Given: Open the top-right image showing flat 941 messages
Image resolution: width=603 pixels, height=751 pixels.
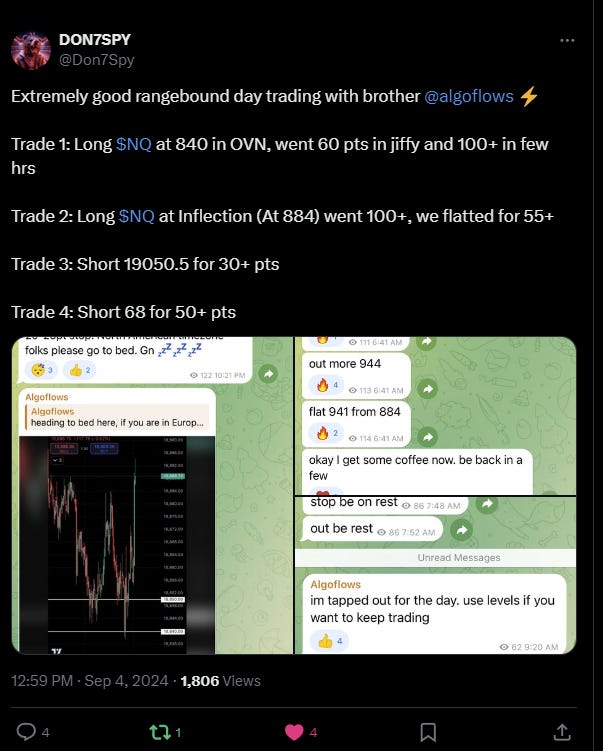Looking at the screenshot, I should coord(435,415).
